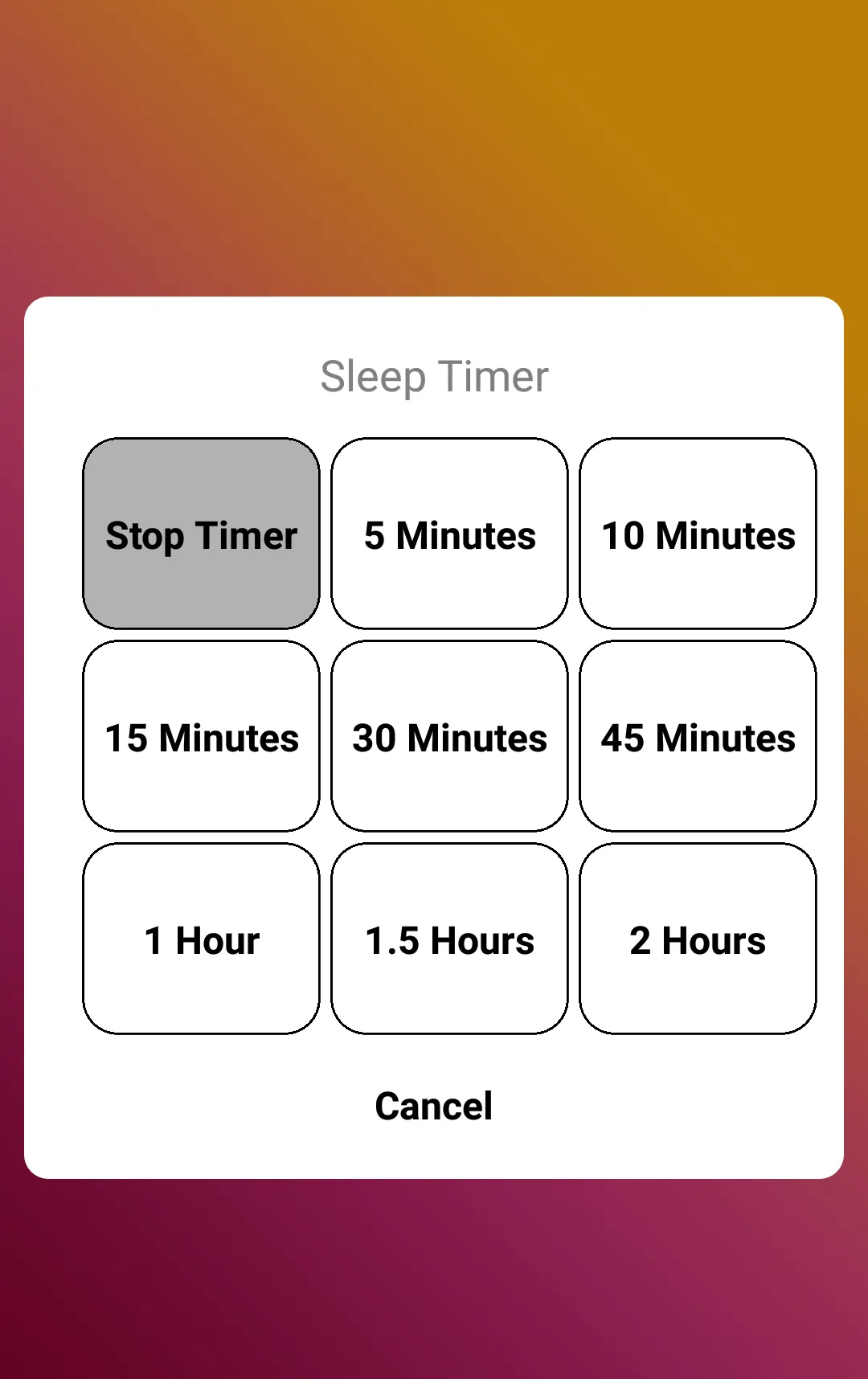
Task: Set timer for 45 Minutes
Action: [698, 736]
